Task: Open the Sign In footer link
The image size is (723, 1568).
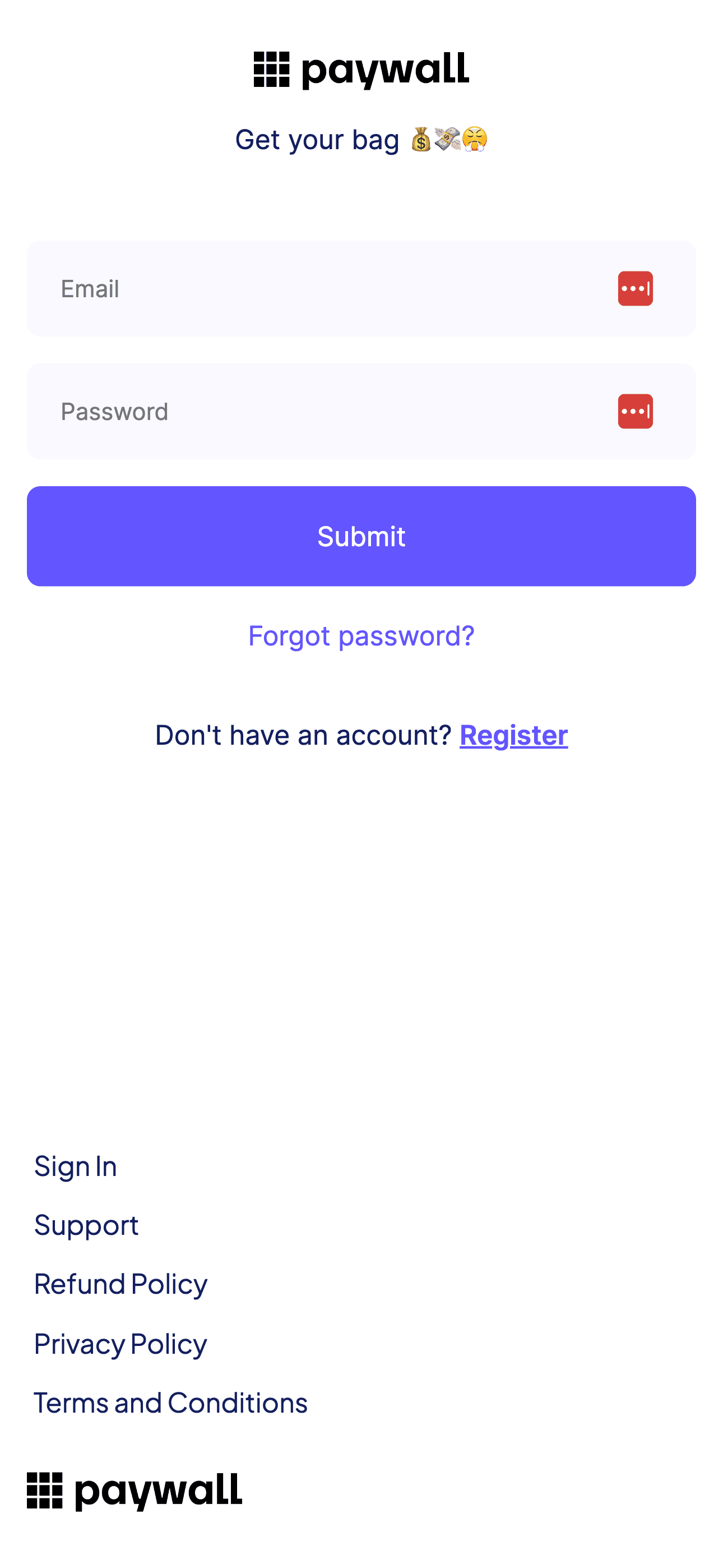Action: [x=76, y=1165]
